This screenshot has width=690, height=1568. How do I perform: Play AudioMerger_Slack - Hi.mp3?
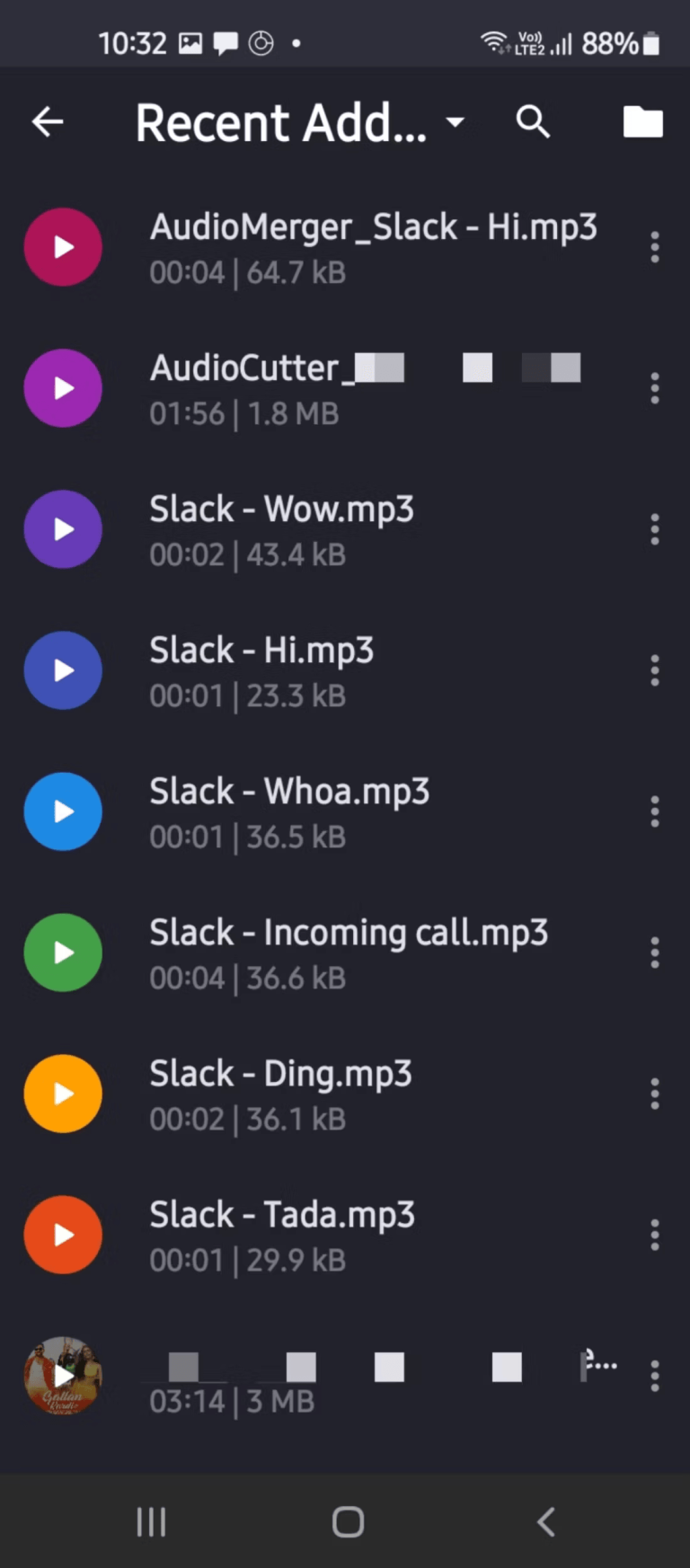[x=63, y=247]
